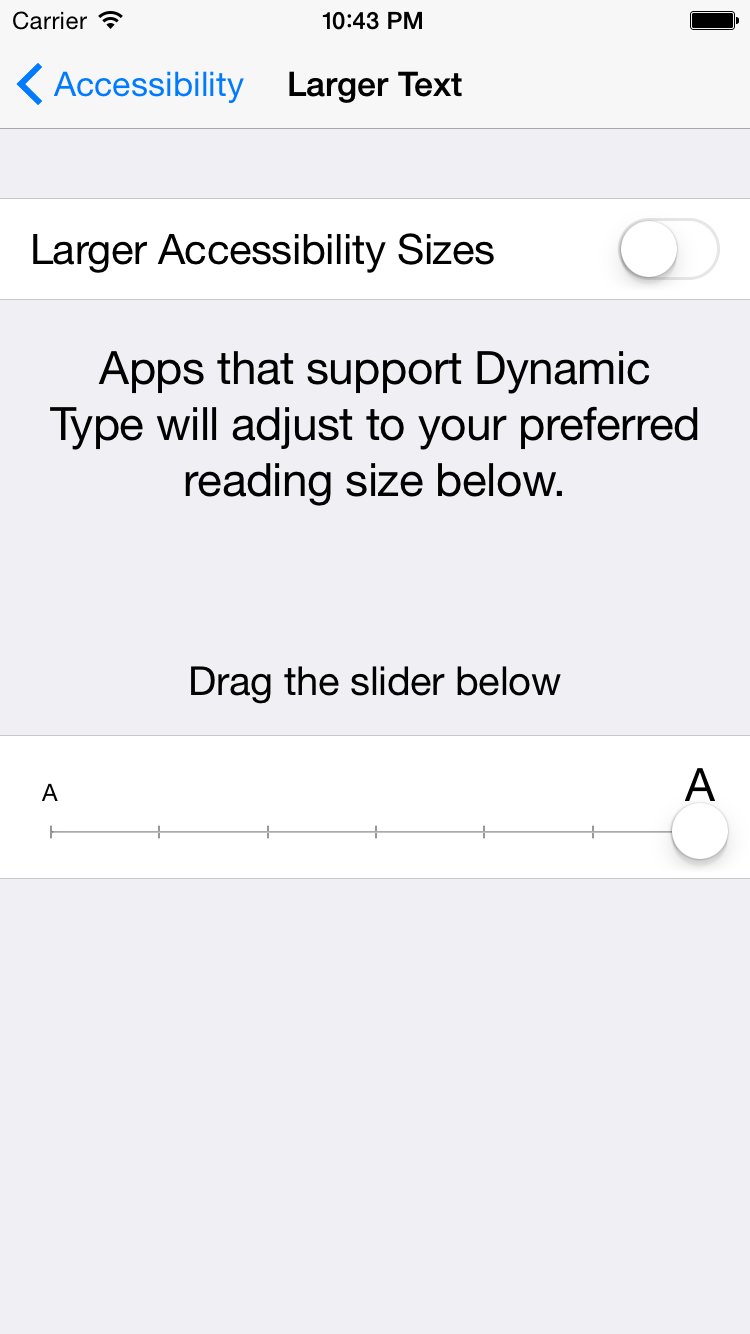750x1334 pixels.
Task: Tap the small 'A' at the slider's left
Action: pos(49,793)
